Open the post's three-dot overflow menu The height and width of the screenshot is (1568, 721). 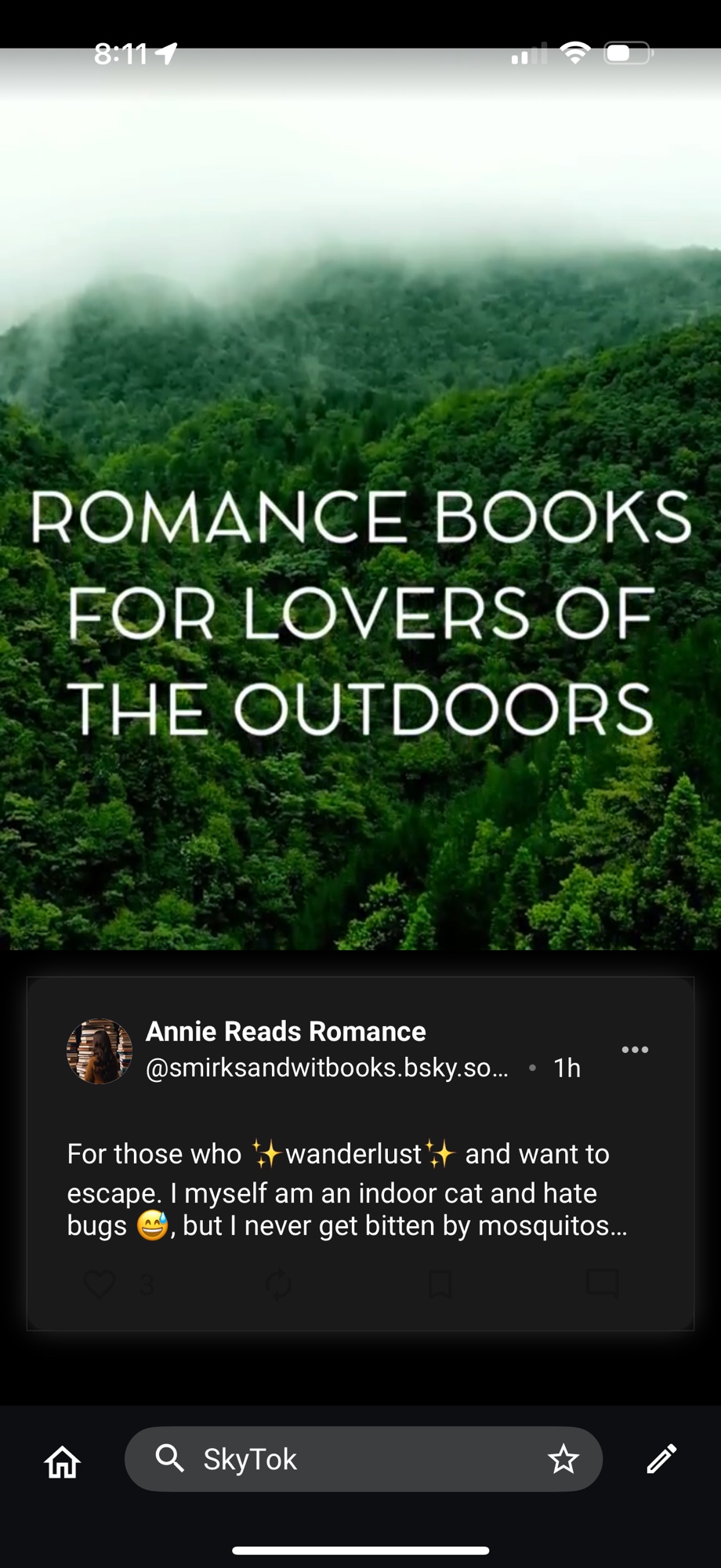pyautogui.click(x=635, y=1050)
